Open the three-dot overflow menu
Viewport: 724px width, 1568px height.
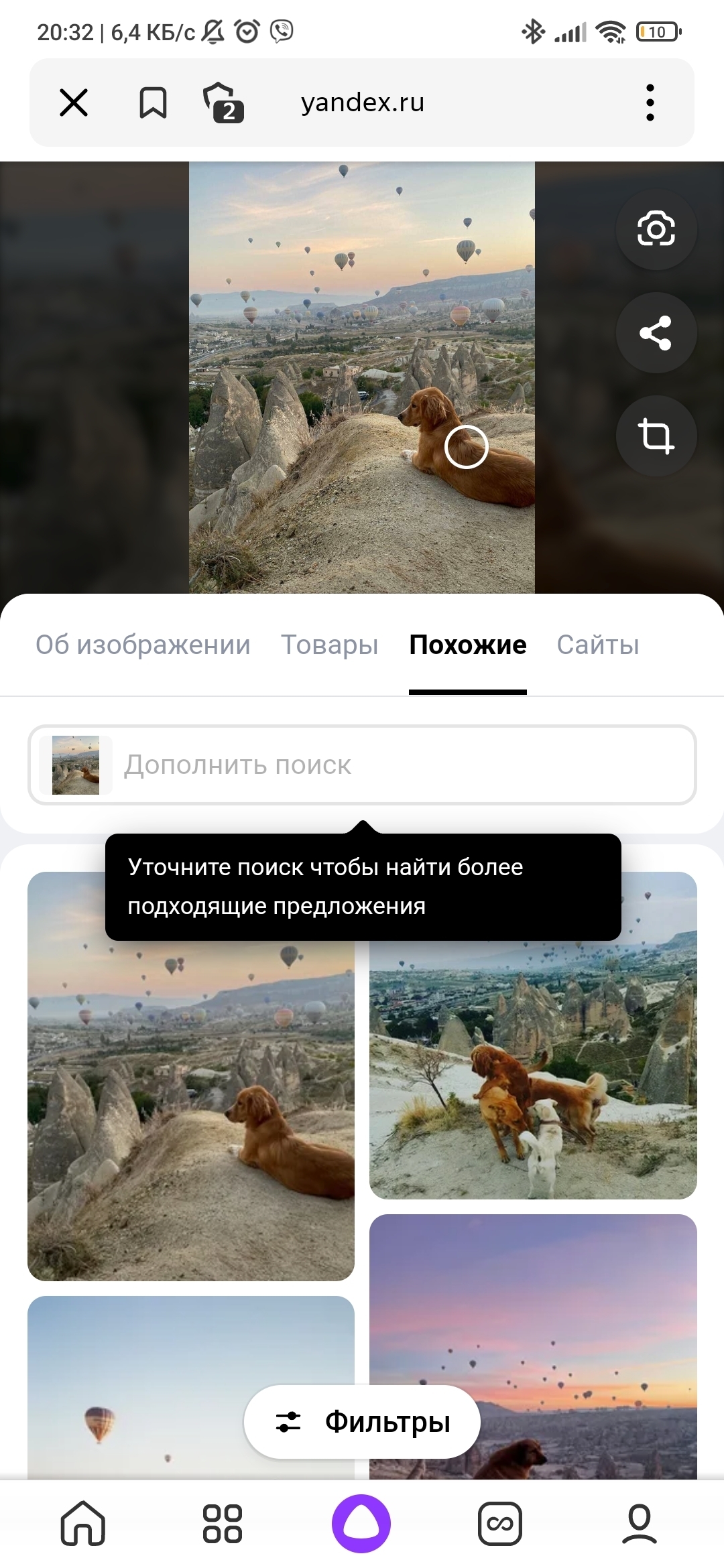[x=650, y=103]
